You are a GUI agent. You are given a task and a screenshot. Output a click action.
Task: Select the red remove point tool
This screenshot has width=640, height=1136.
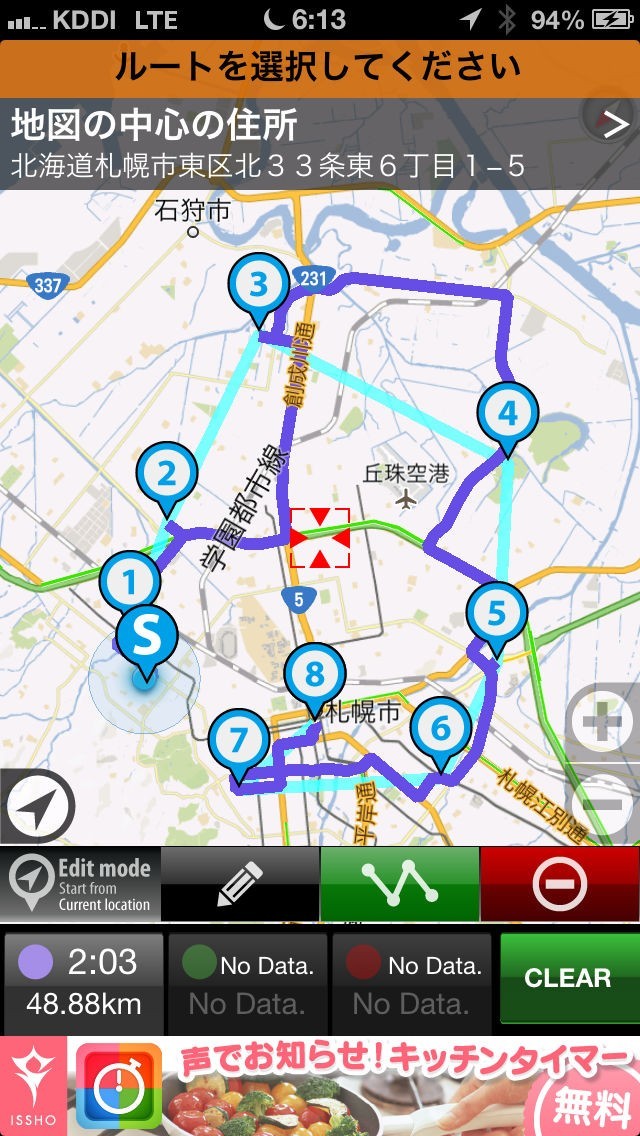[x=560, y=885]
